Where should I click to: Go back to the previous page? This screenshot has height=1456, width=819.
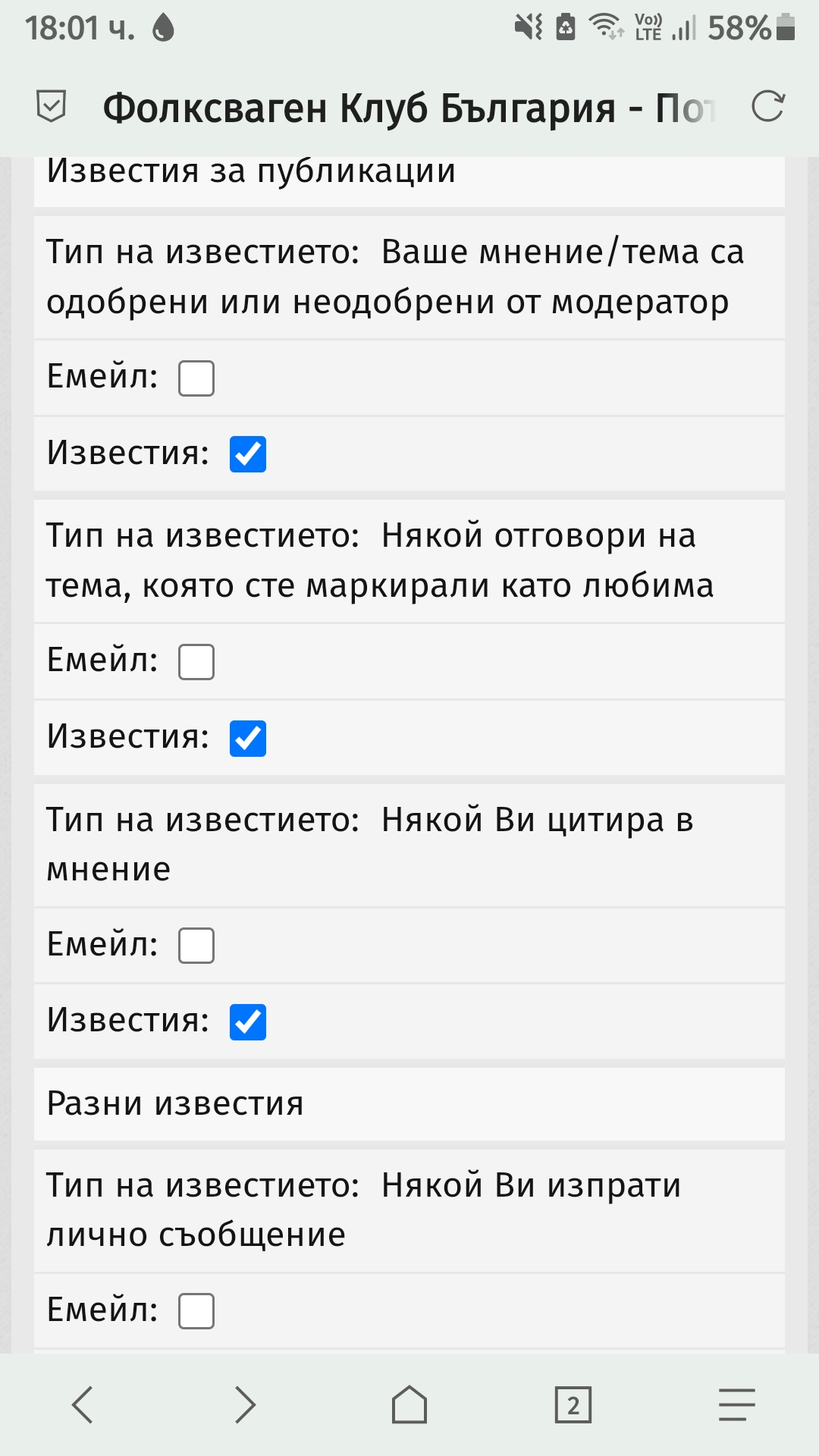(82, 1404)
